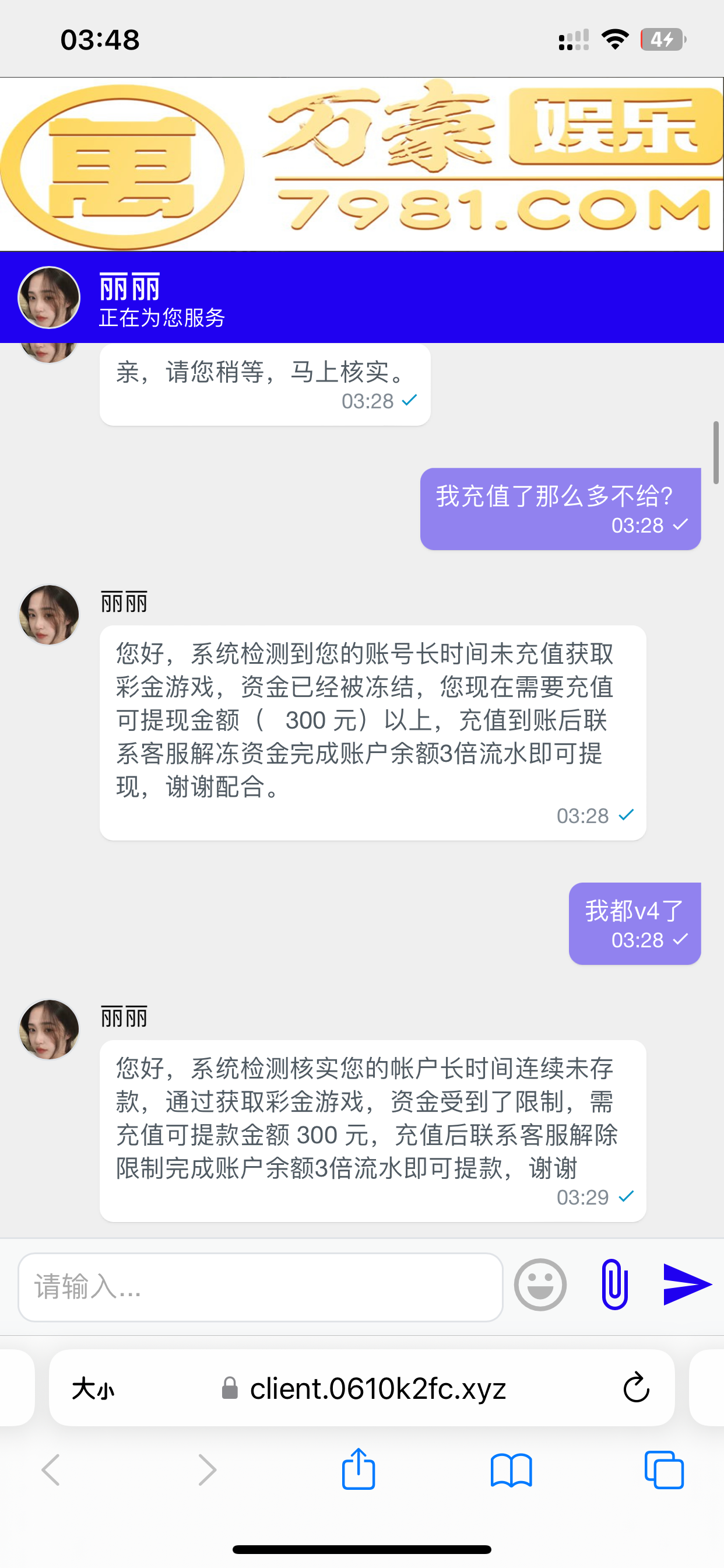Viewport: 724px width, 1568px height.
Task: Tap the lock icon in address bar
Action: (229, 1389)
